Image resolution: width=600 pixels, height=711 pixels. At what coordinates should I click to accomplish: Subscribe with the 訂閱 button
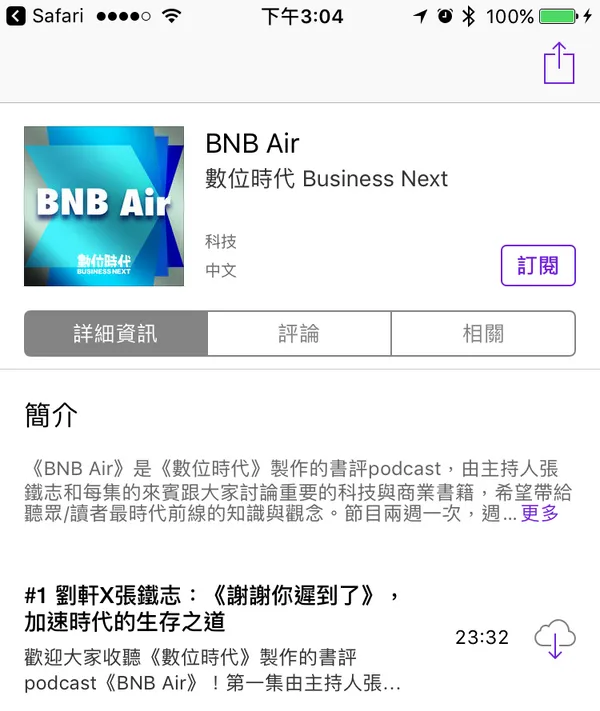click(538, 265)
